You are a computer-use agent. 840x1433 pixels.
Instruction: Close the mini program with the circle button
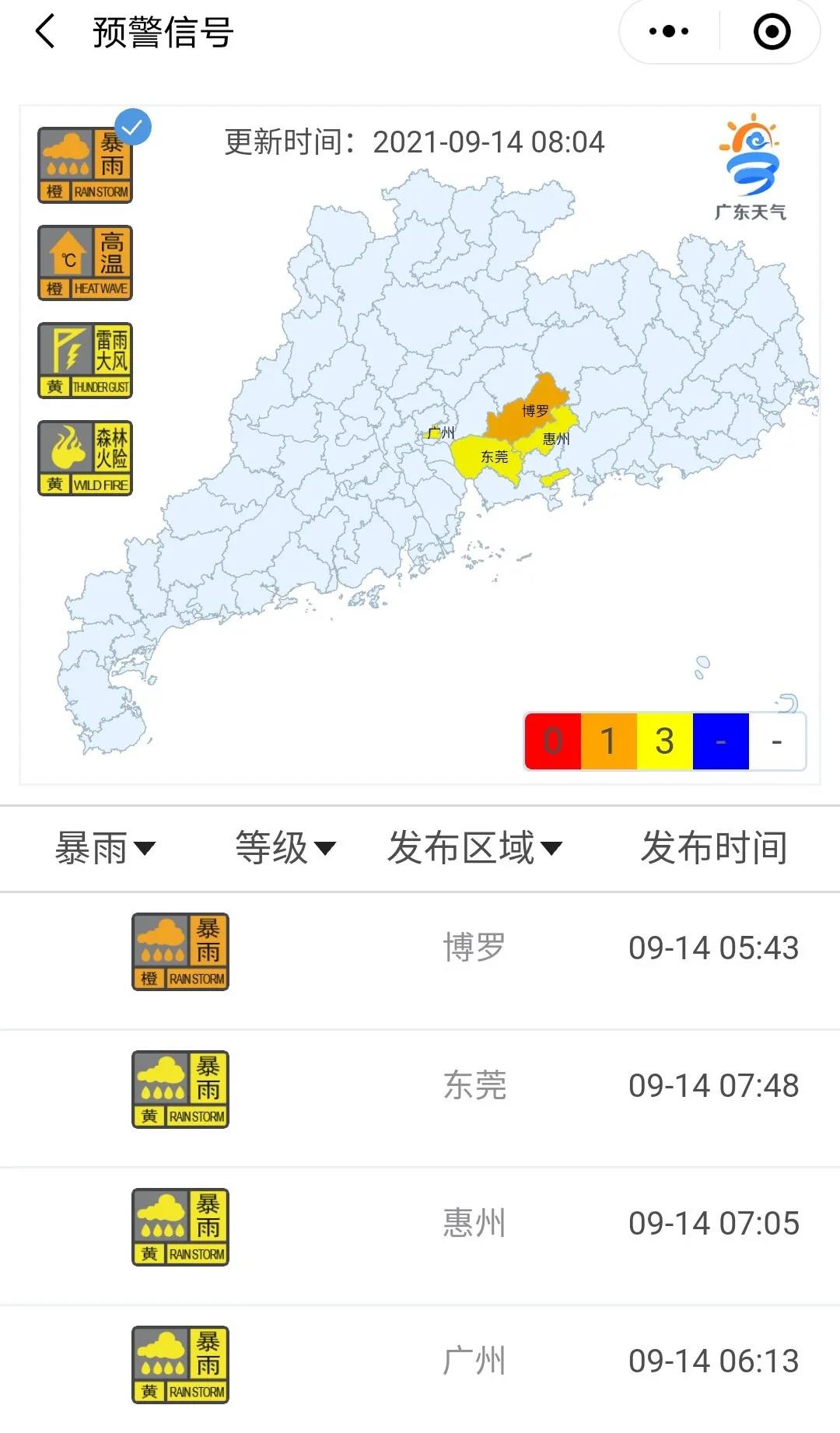click(x=772, y=32)
